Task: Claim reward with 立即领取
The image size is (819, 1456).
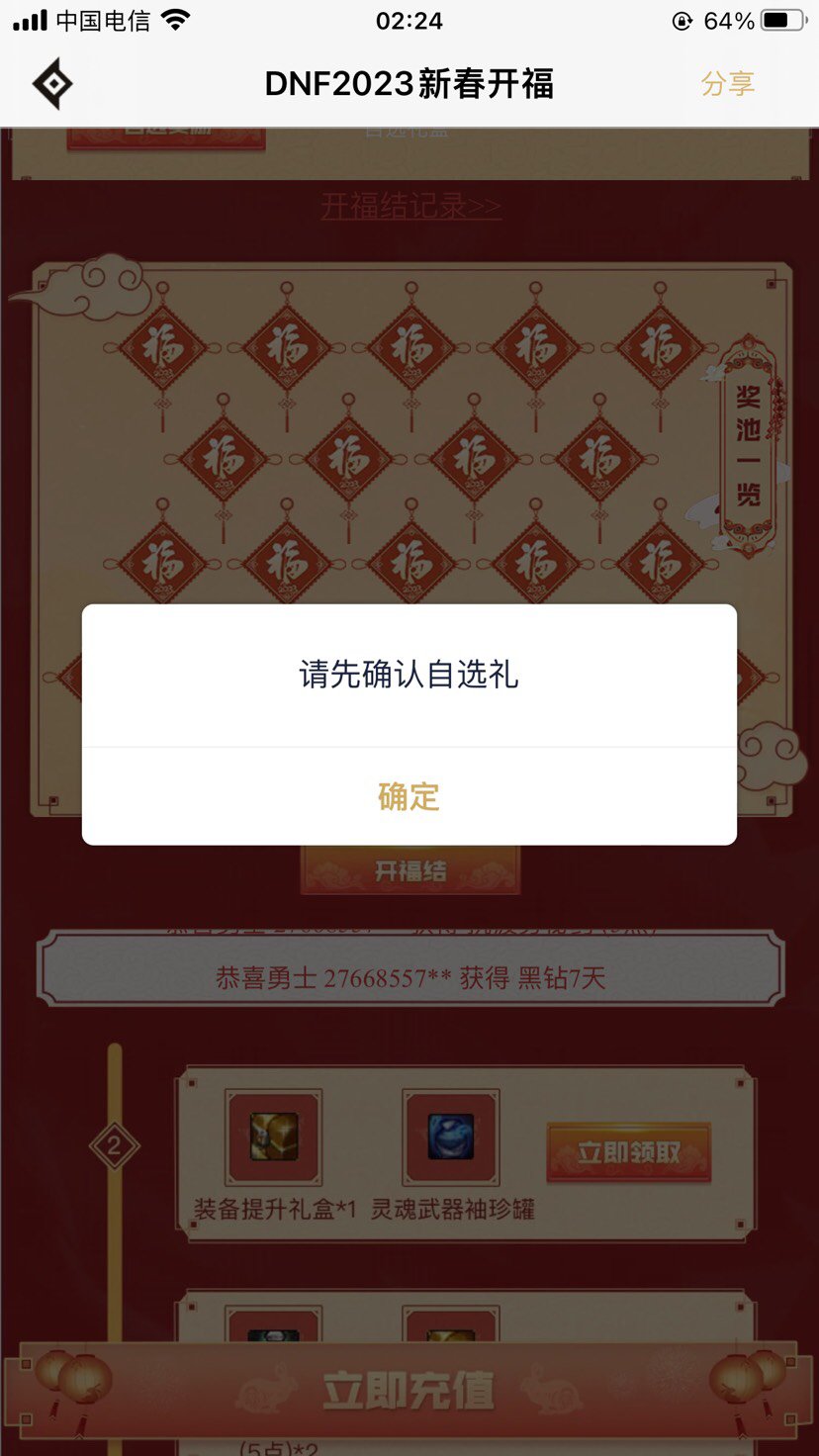Action: pyautogui.click(x=628, y=1152)
